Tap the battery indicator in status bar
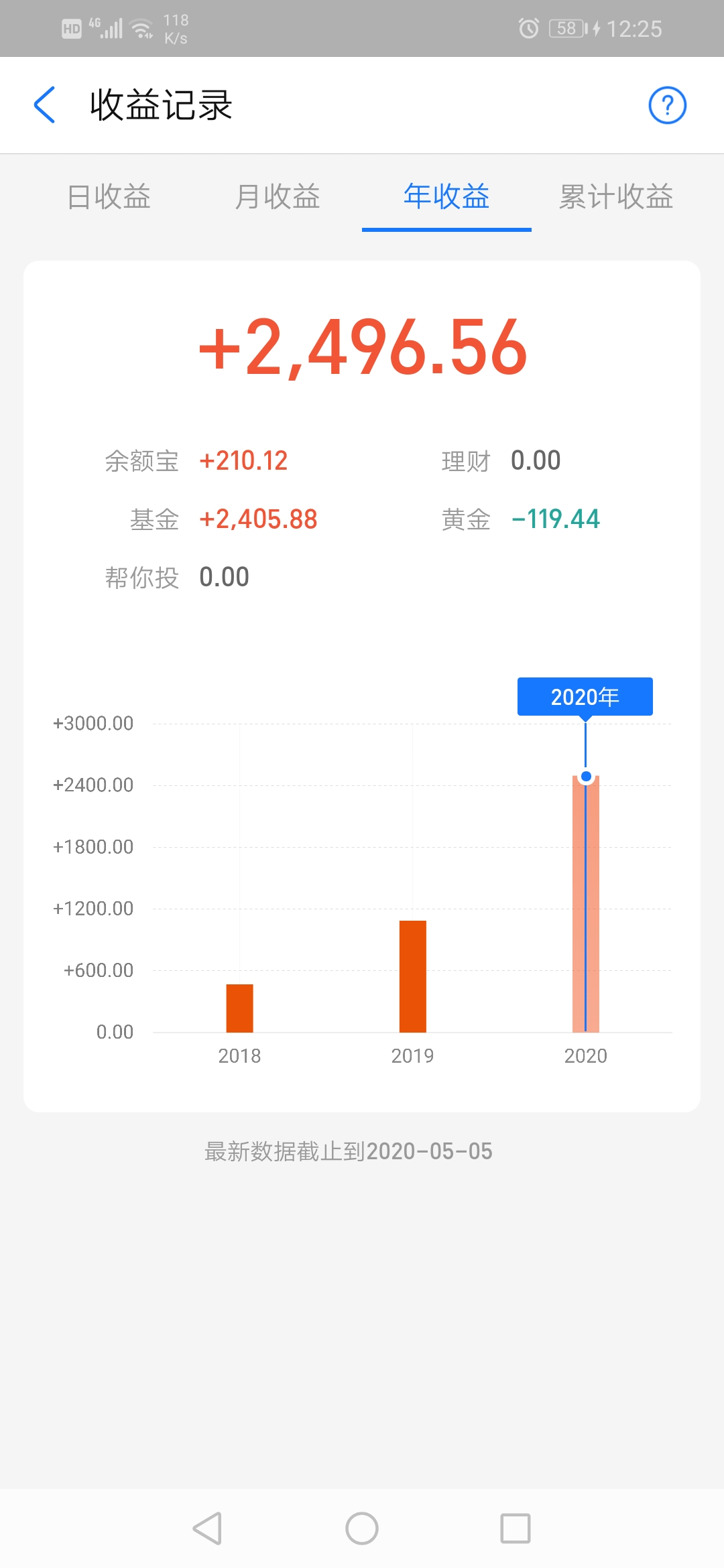Screen dimensions: 724x1568 click(x=566, y=28)
